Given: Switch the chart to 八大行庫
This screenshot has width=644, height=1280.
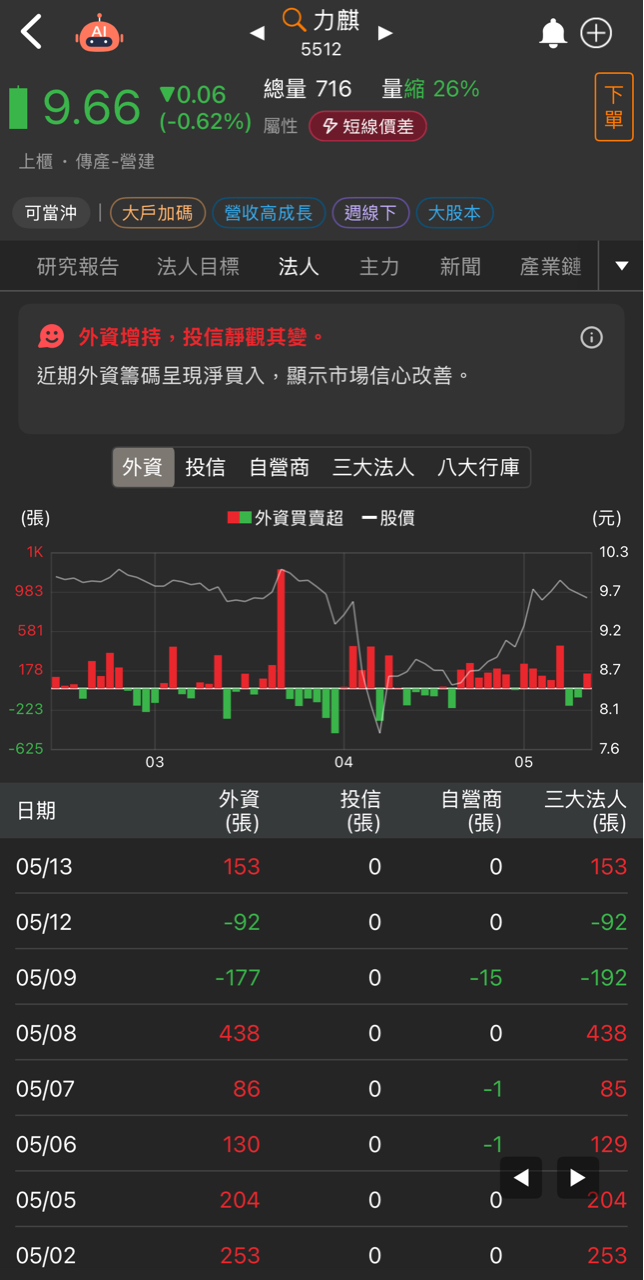Looking at the screenshot, I should pyautogui.click(x=477, y=467).
